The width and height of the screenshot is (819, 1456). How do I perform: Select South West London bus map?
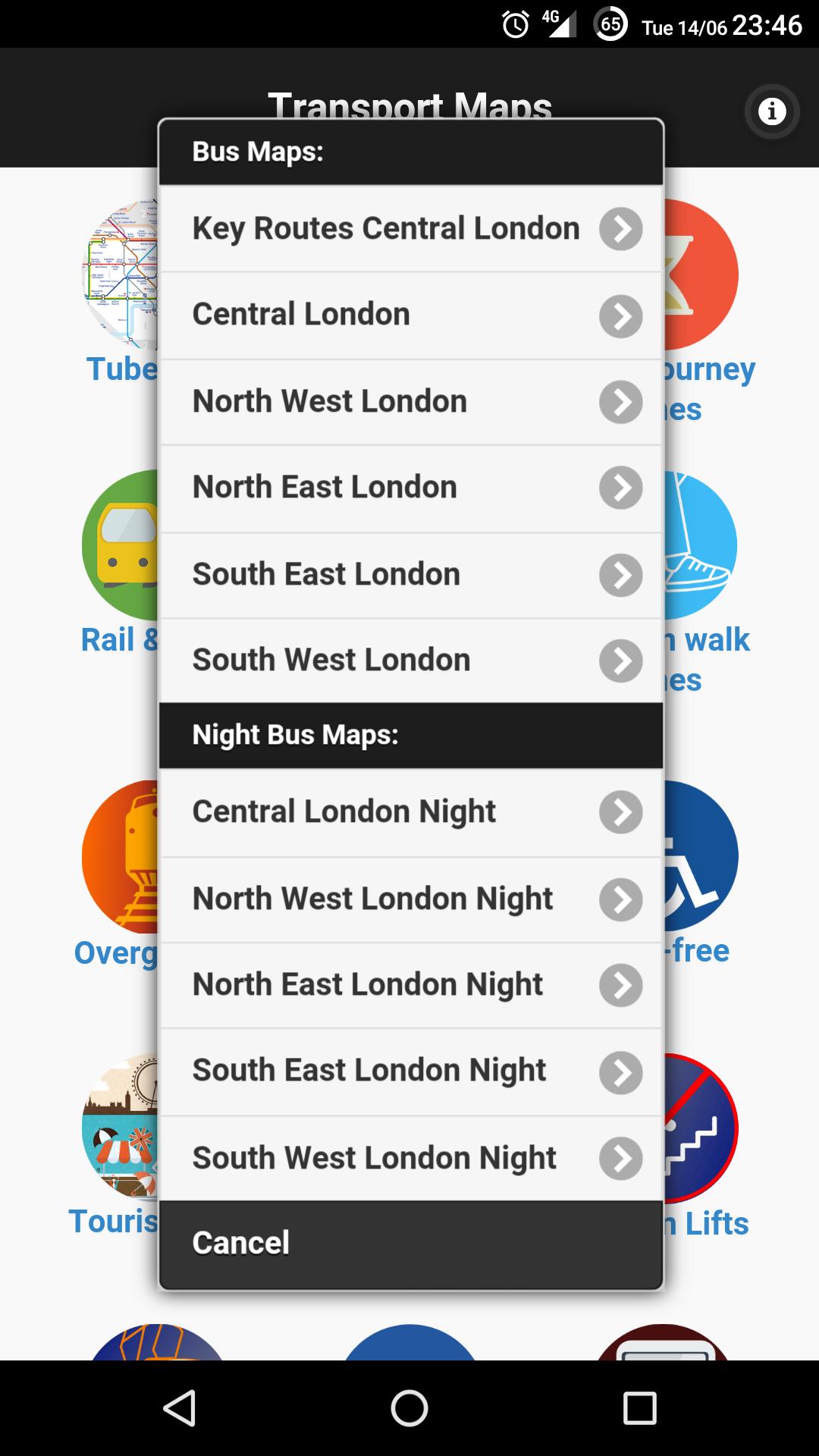click(409, 660)
